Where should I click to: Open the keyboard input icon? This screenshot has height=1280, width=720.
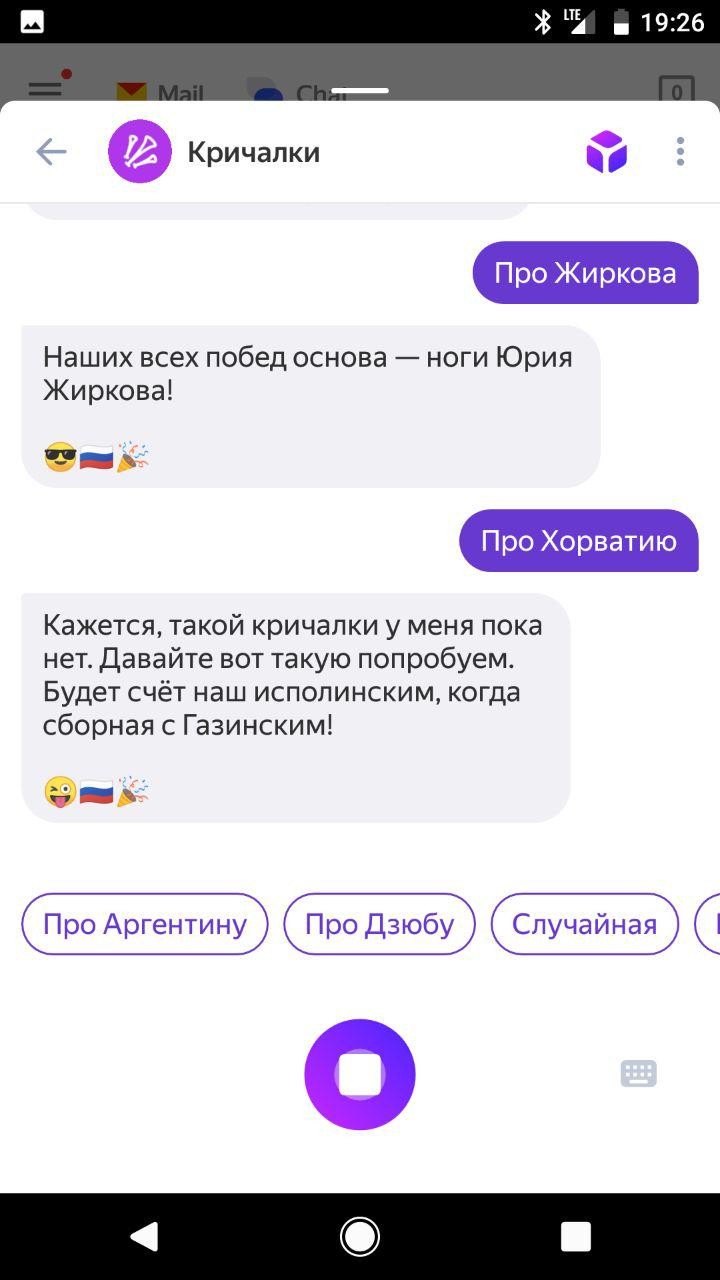[638, 1074]
